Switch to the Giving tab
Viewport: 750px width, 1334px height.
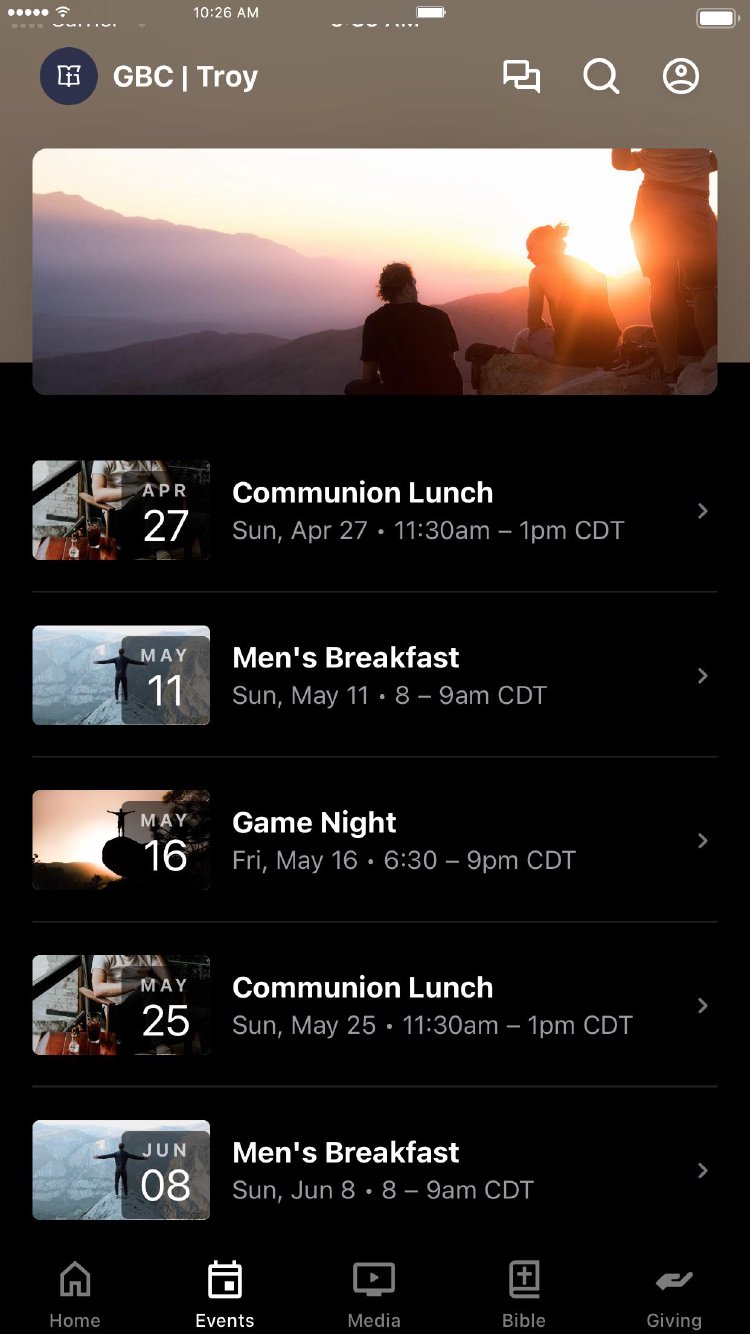point(674,1294)
